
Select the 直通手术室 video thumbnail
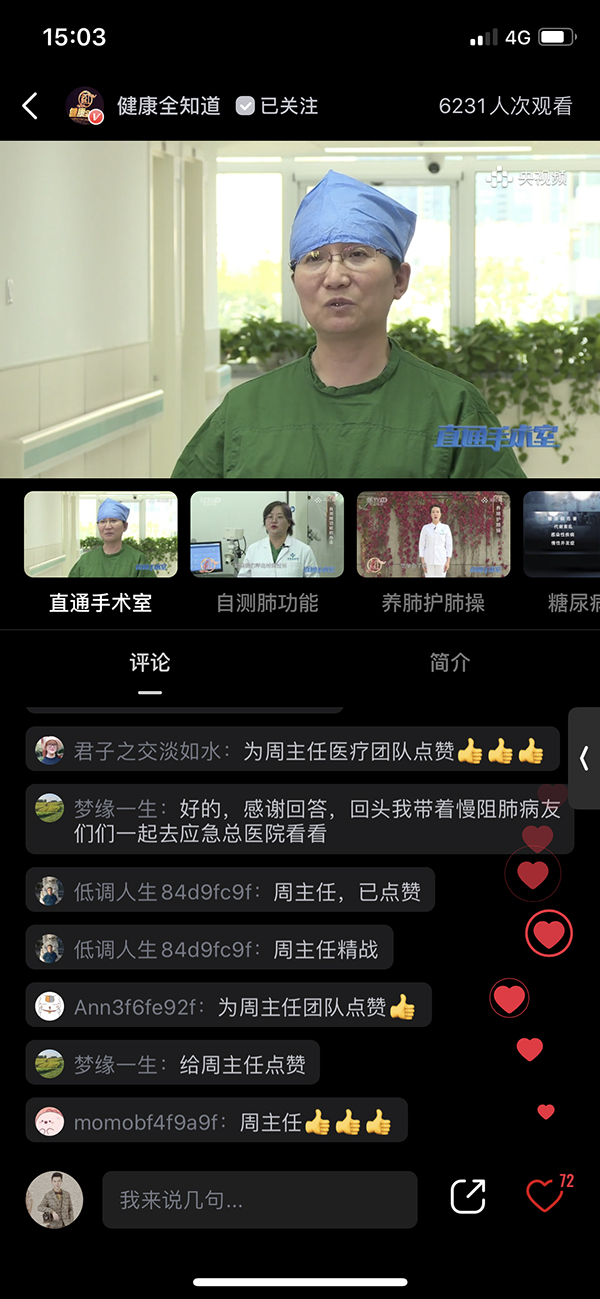(x=101, y=534)
